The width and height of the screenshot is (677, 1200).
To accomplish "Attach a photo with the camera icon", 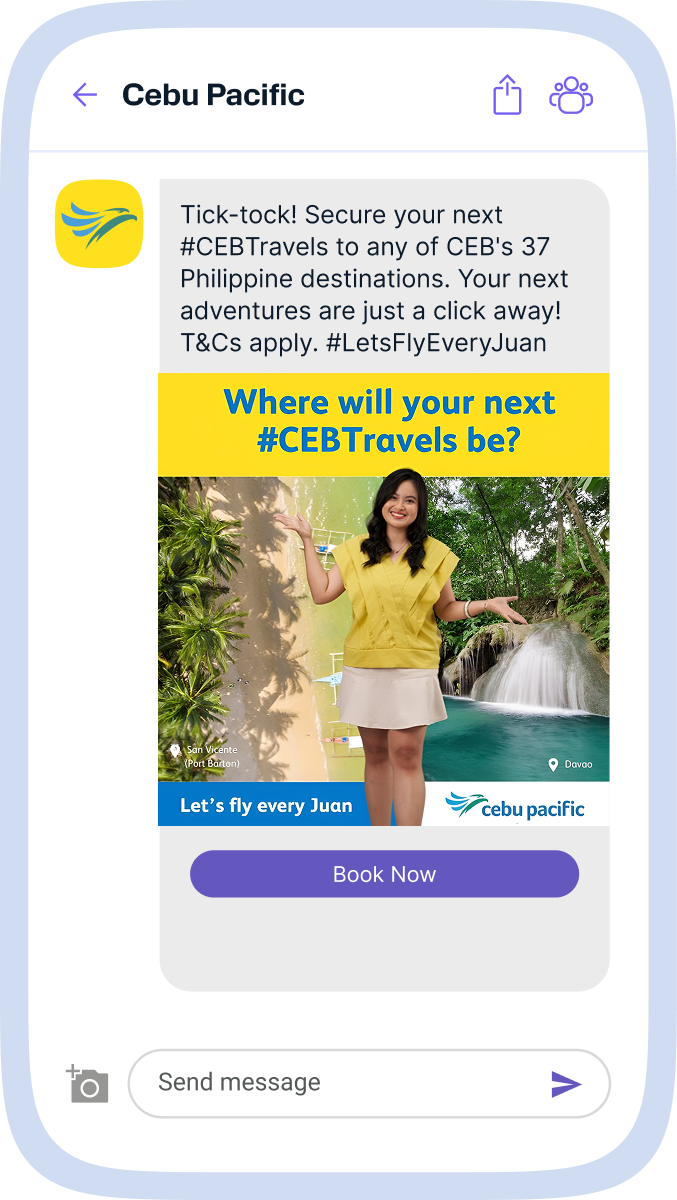I will coord(88,1084).
